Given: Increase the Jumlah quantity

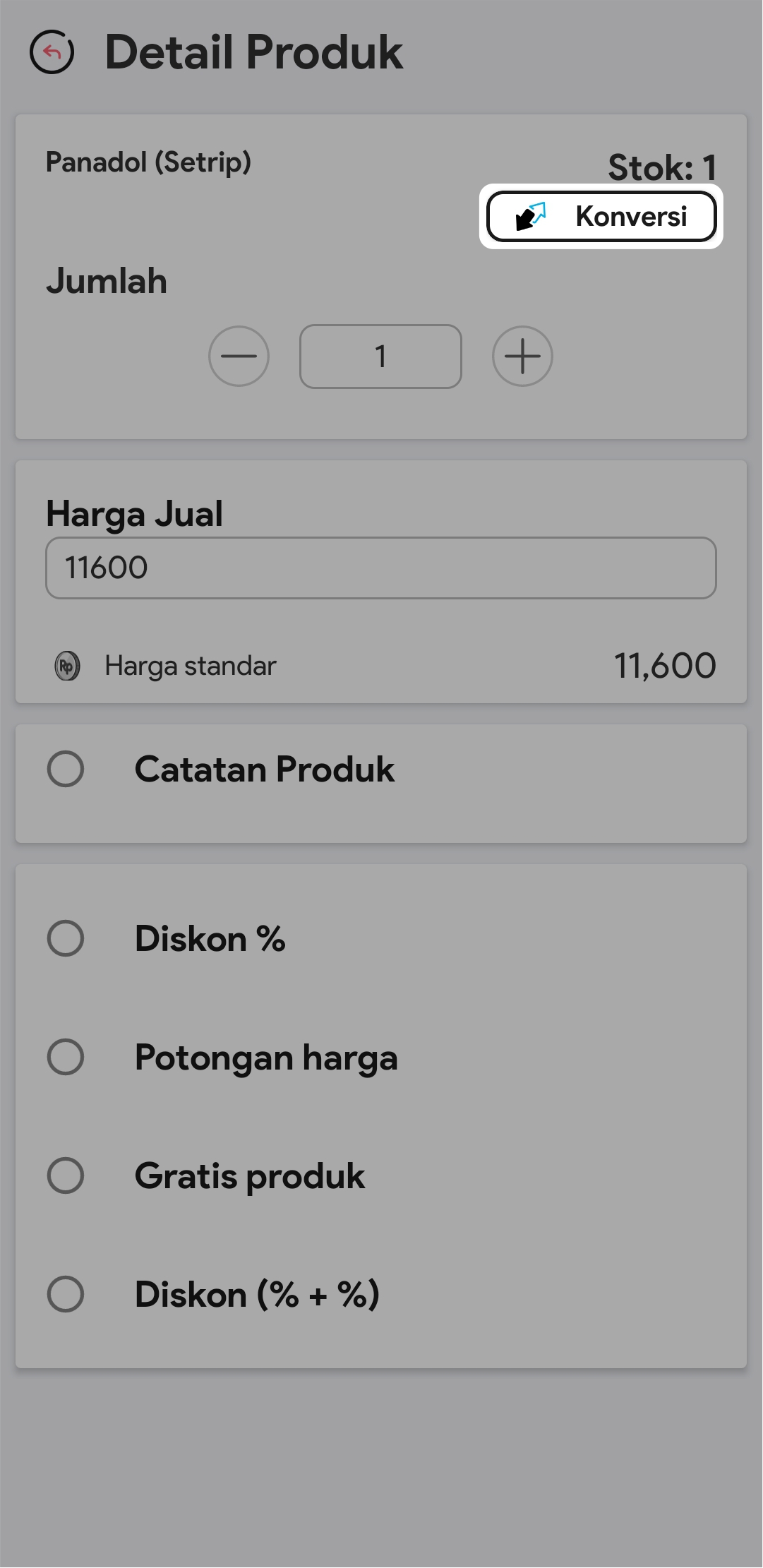Looking at the screenshot, I should pyautogui.click(x=522, y=356).
